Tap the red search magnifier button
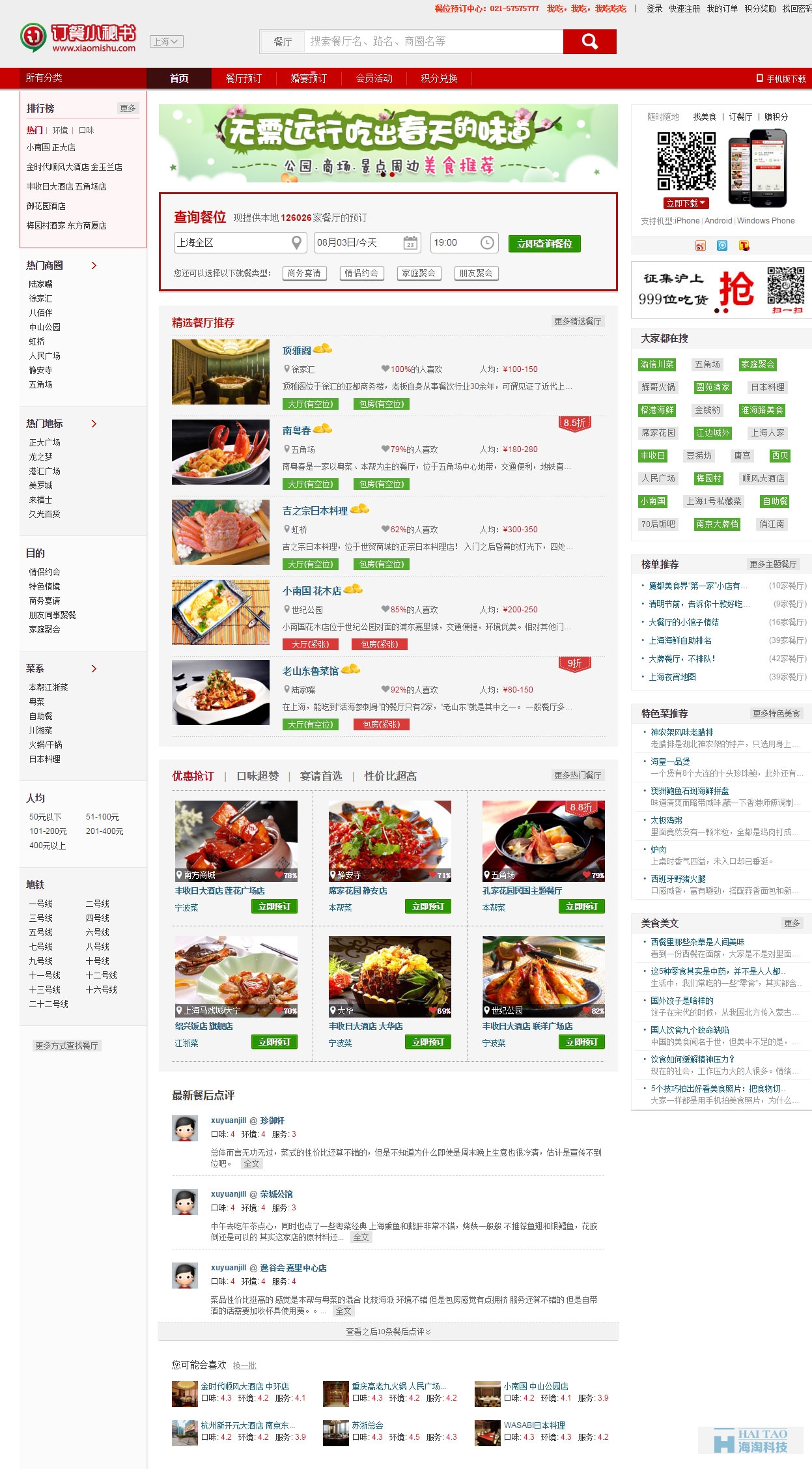 [589, 42]
